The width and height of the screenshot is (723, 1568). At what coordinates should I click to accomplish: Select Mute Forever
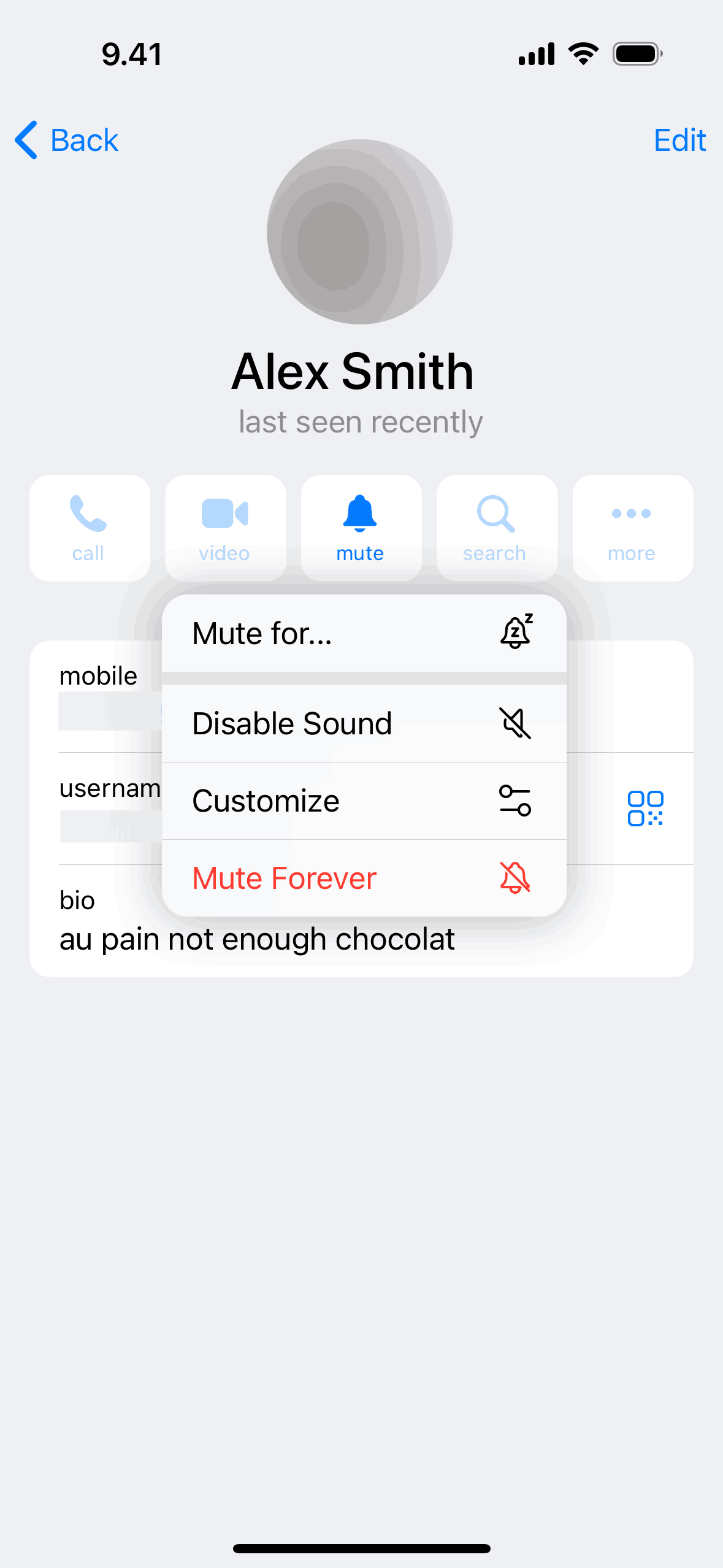[363, 878]
